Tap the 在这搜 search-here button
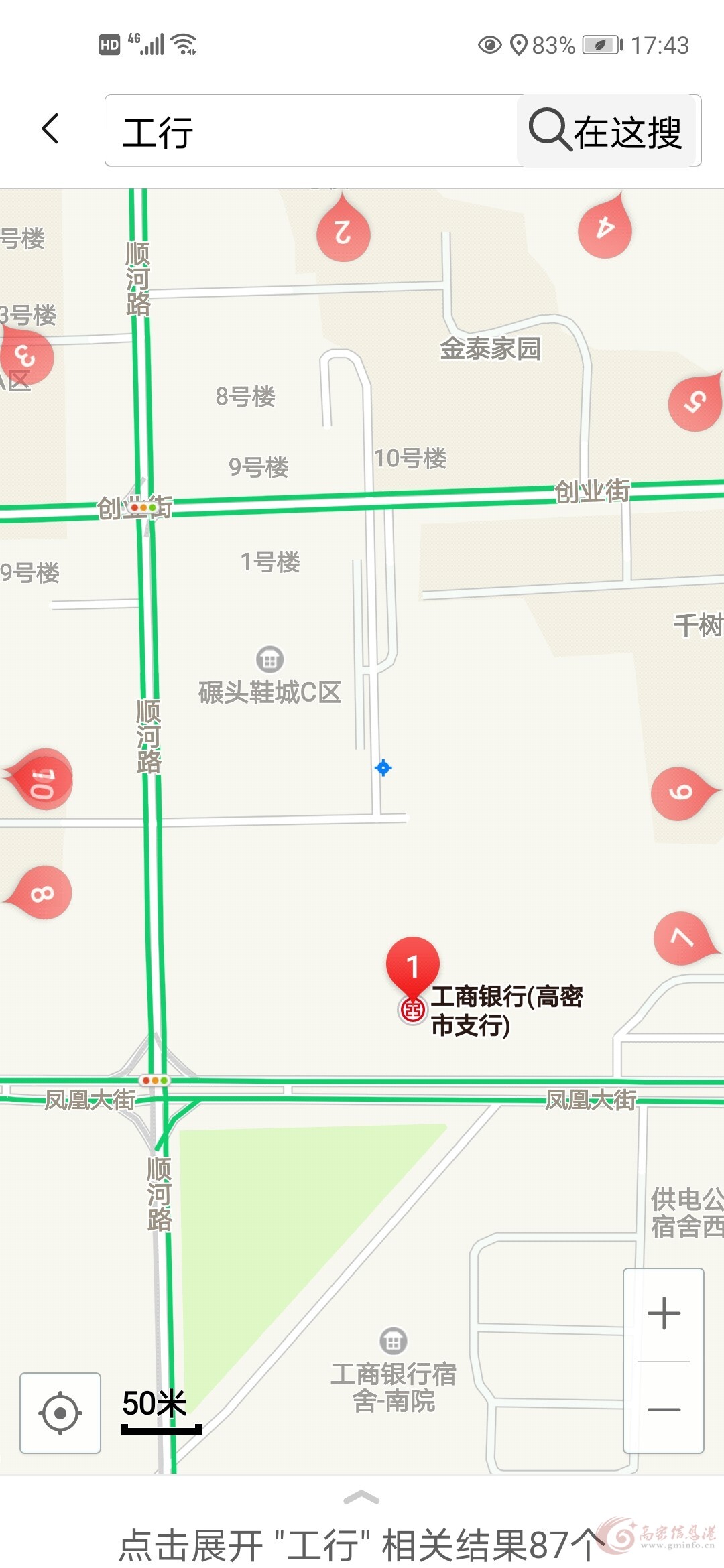 coord(608,131)
